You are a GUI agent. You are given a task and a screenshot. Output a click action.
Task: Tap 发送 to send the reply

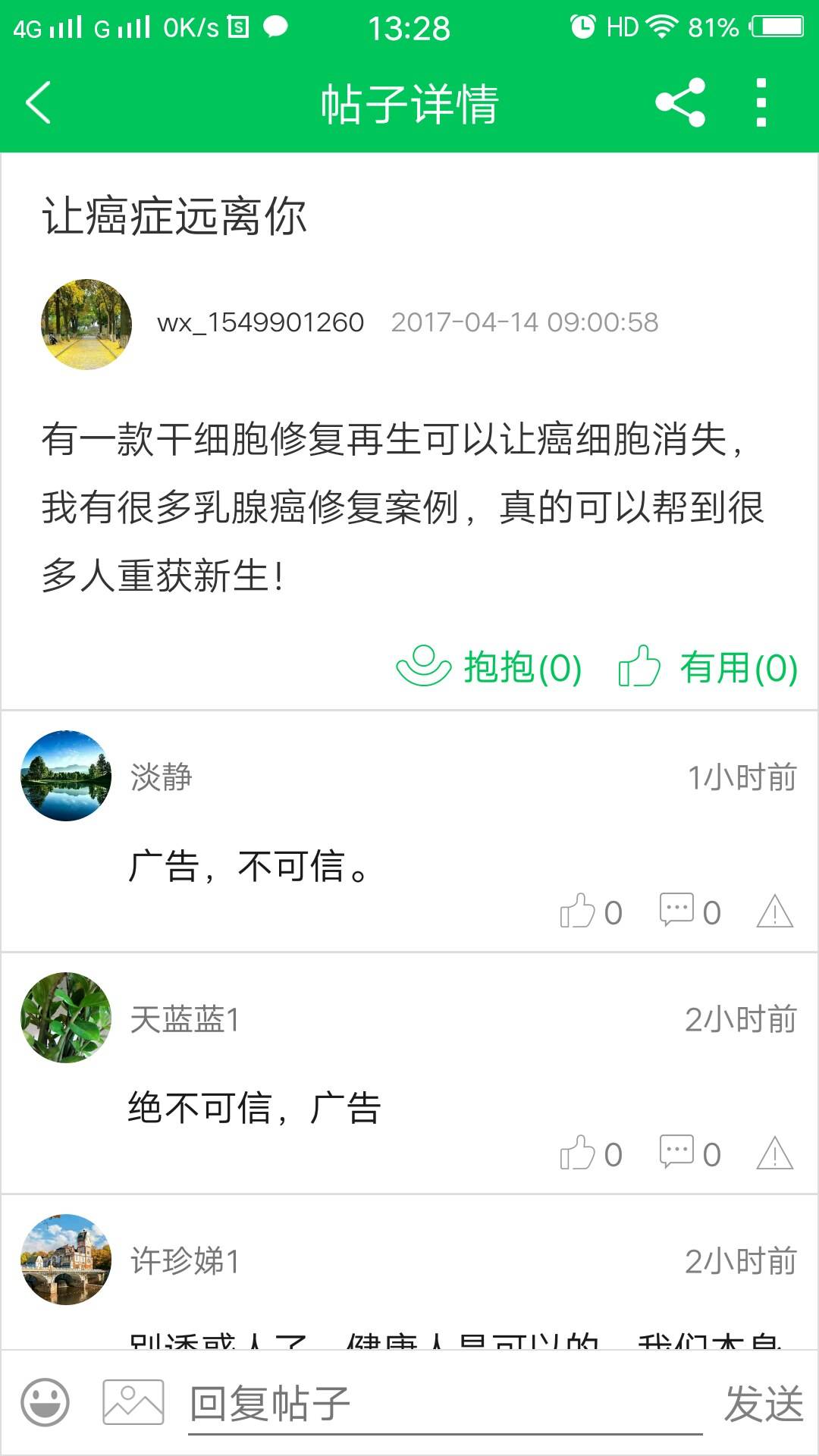point(763,1404)
